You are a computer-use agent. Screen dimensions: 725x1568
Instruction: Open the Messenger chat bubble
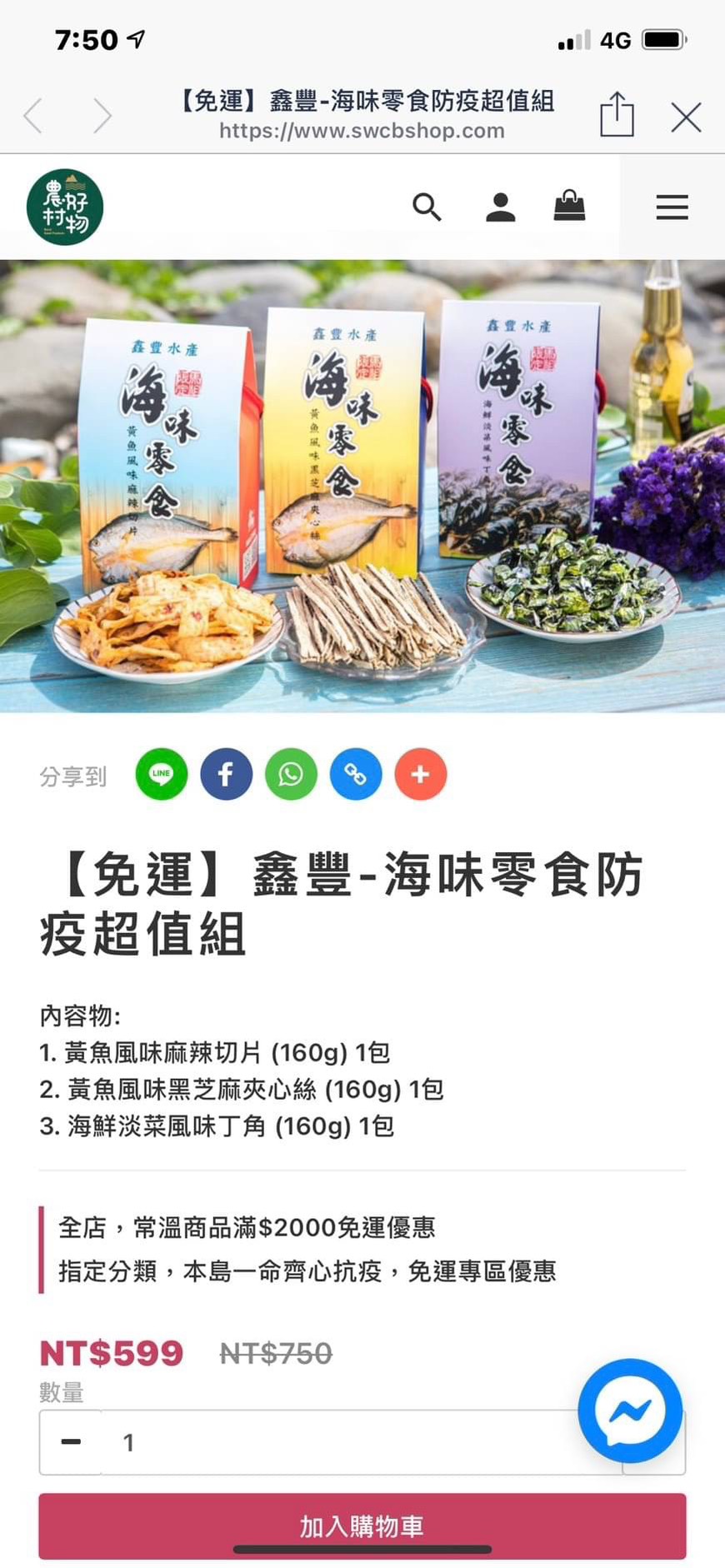coord(630,1411)
